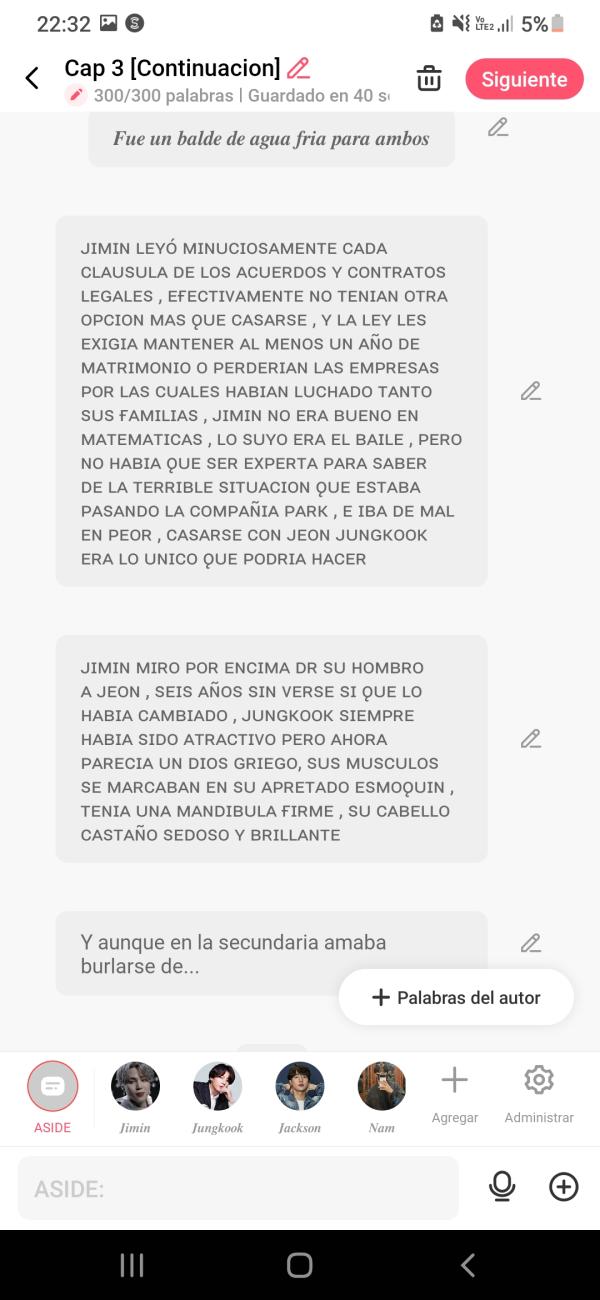The height and width of the screenshot is (1300, 600).
Task: Edit the chapter title with the pencil icon
Action: pos(298,68)
